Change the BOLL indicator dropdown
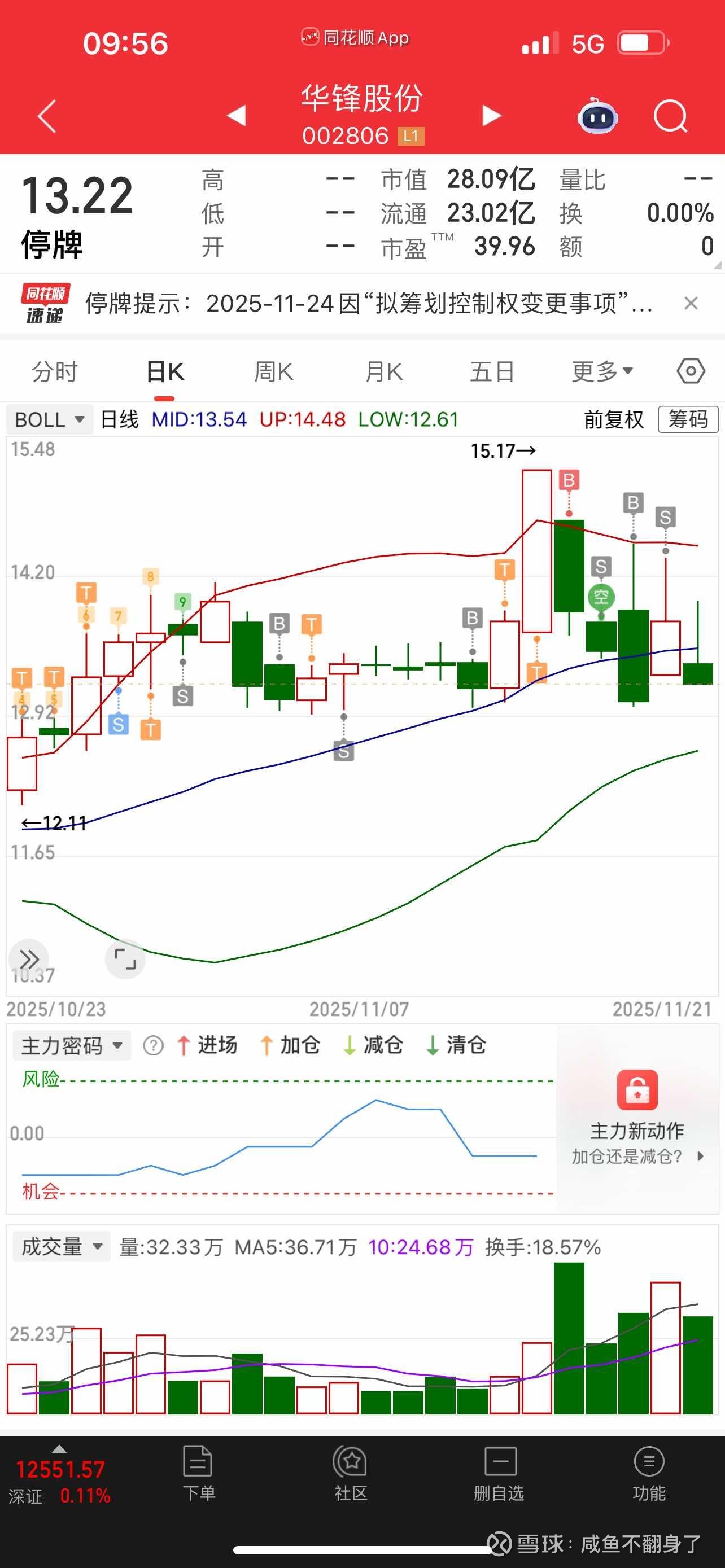This screenshot has height=1568, width=725. point(49,419)
